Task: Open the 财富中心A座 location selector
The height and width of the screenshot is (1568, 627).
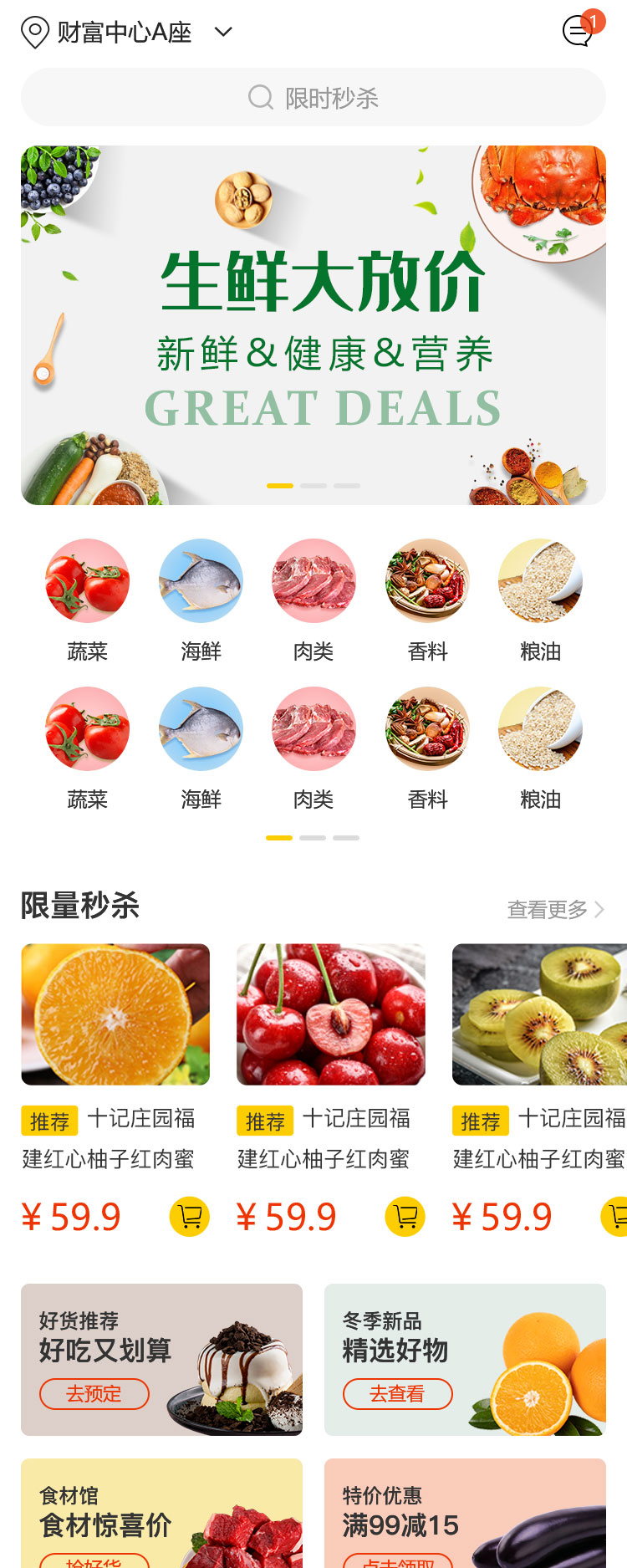Action: pyautogui.click(x=125, y=33)
